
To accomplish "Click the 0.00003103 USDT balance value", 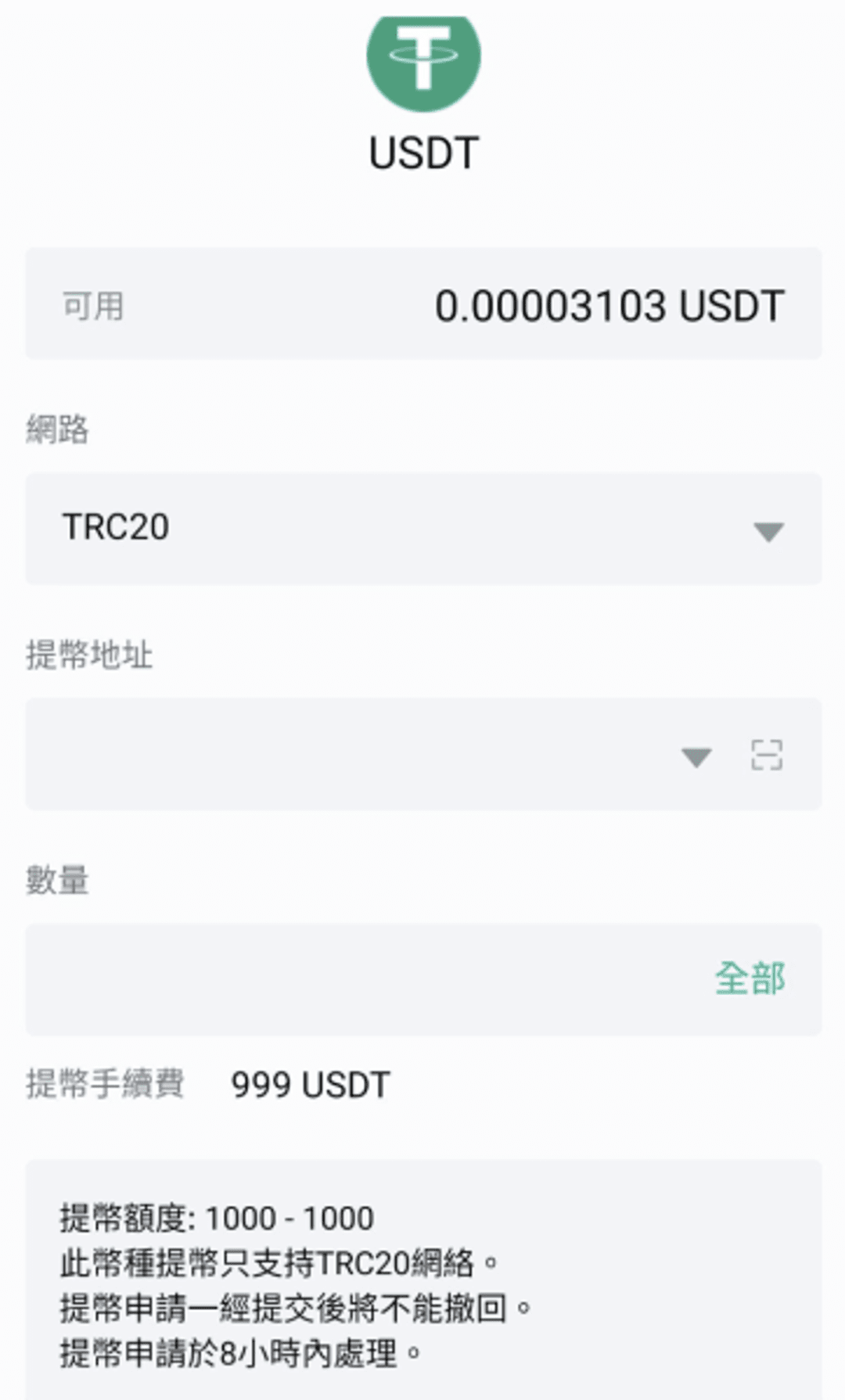I will click(x=610, y=304).
